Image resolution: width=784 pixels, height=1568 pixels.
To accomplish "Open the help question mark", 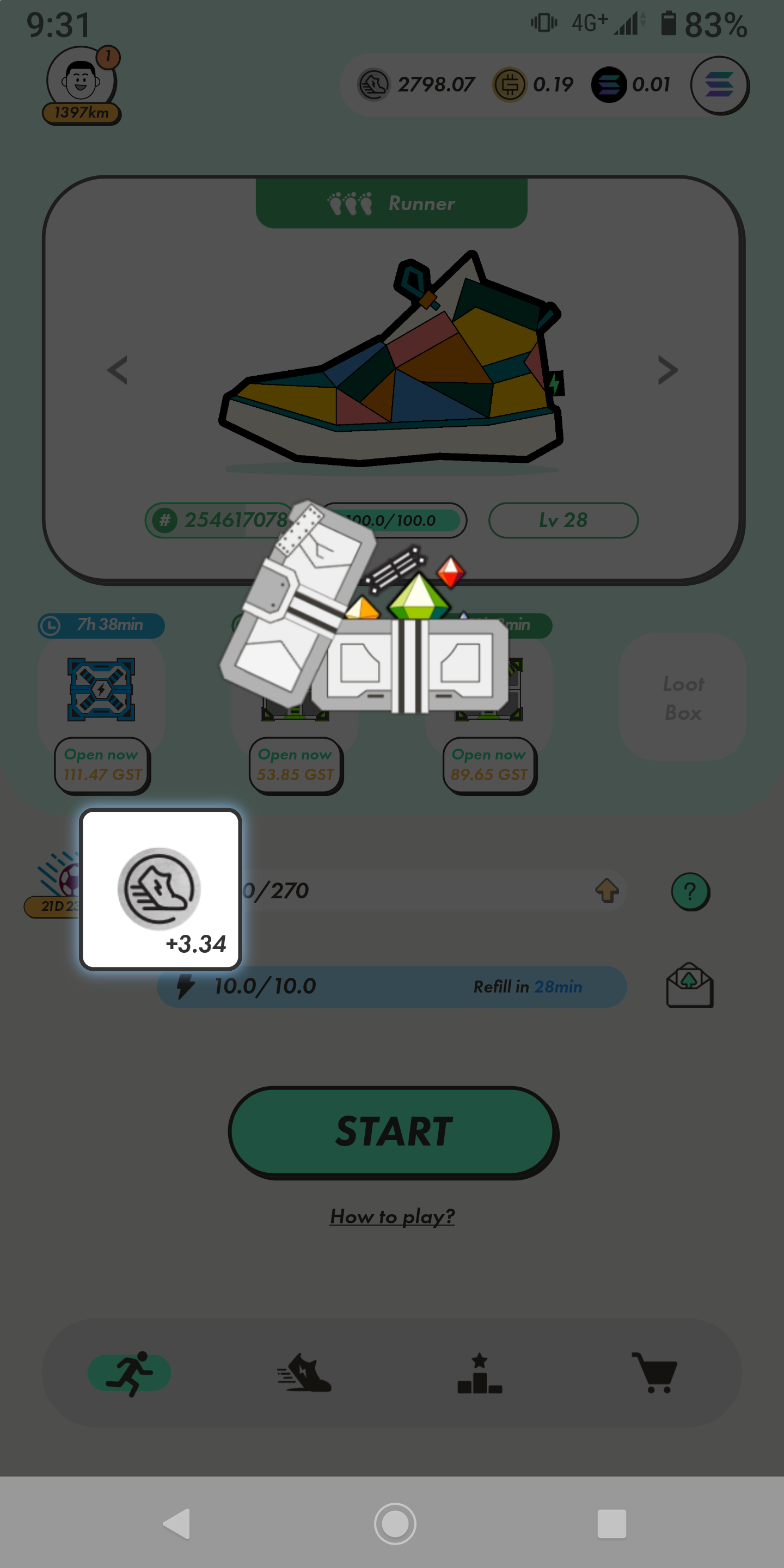I will point(690,892).
